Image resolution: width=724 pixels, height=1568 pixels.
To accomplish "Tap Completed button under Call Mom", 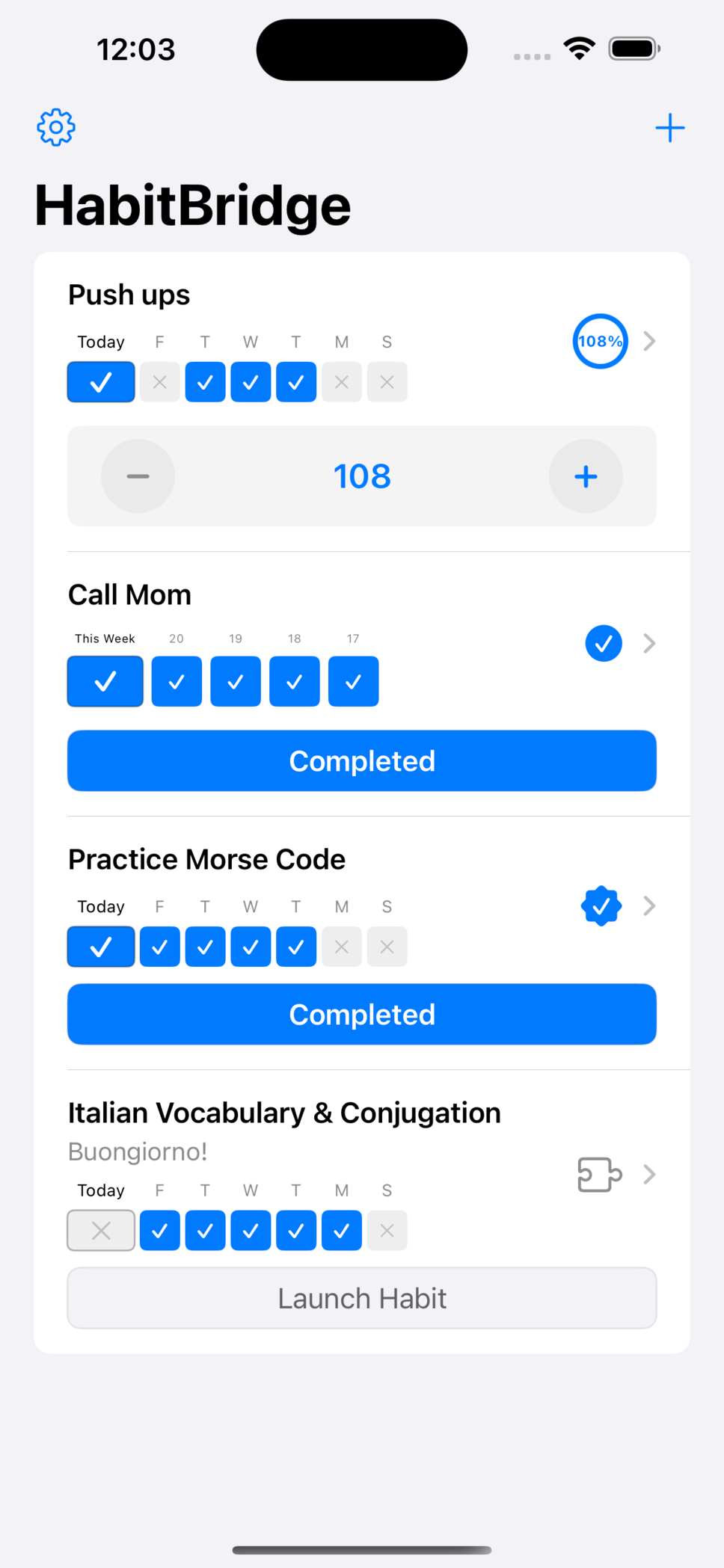I will (x=362, y=761).
